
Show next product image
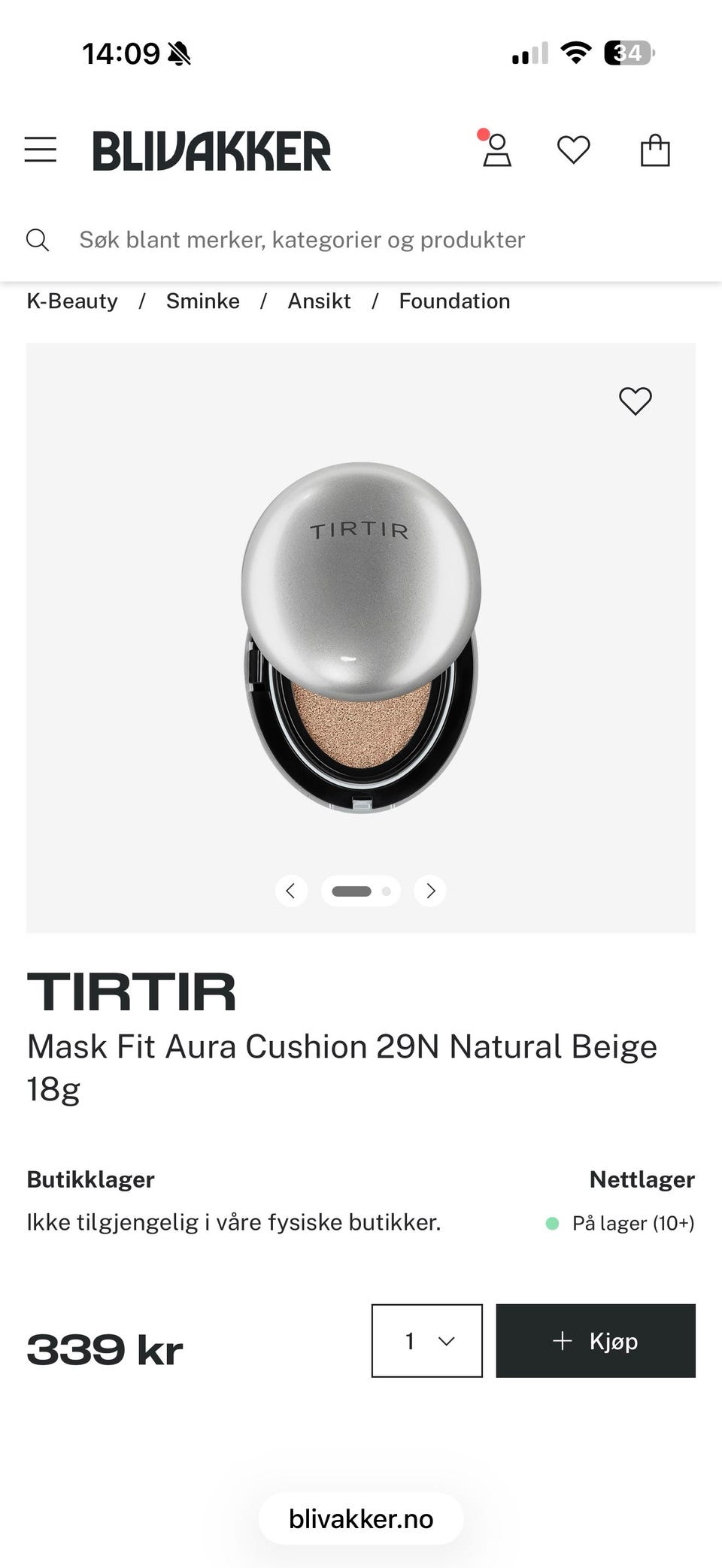tap(430, 891)
